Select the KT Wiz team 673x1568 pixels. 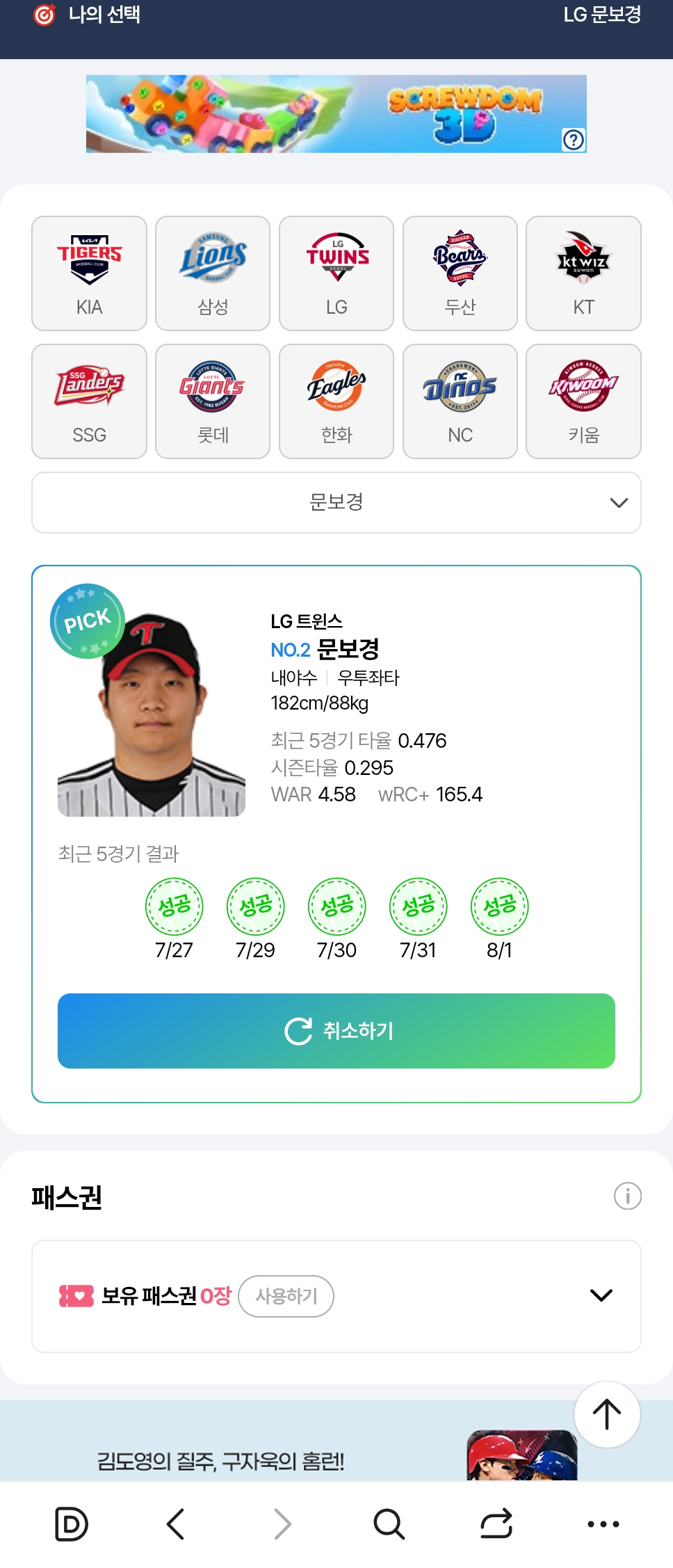point(583,273)
